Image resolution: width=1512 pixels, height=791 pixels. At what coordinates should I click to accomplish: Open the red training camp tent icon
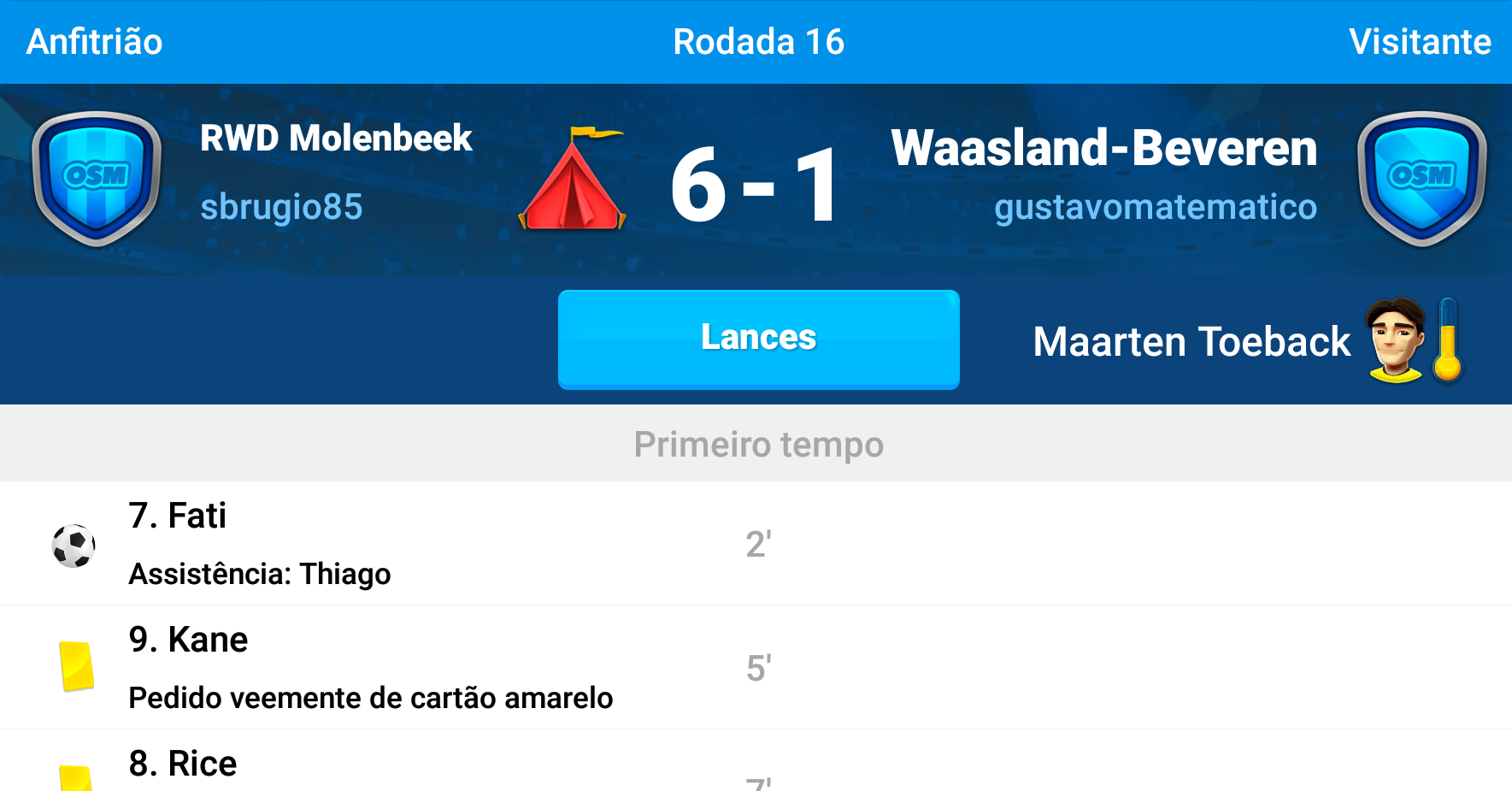(573, 181)
